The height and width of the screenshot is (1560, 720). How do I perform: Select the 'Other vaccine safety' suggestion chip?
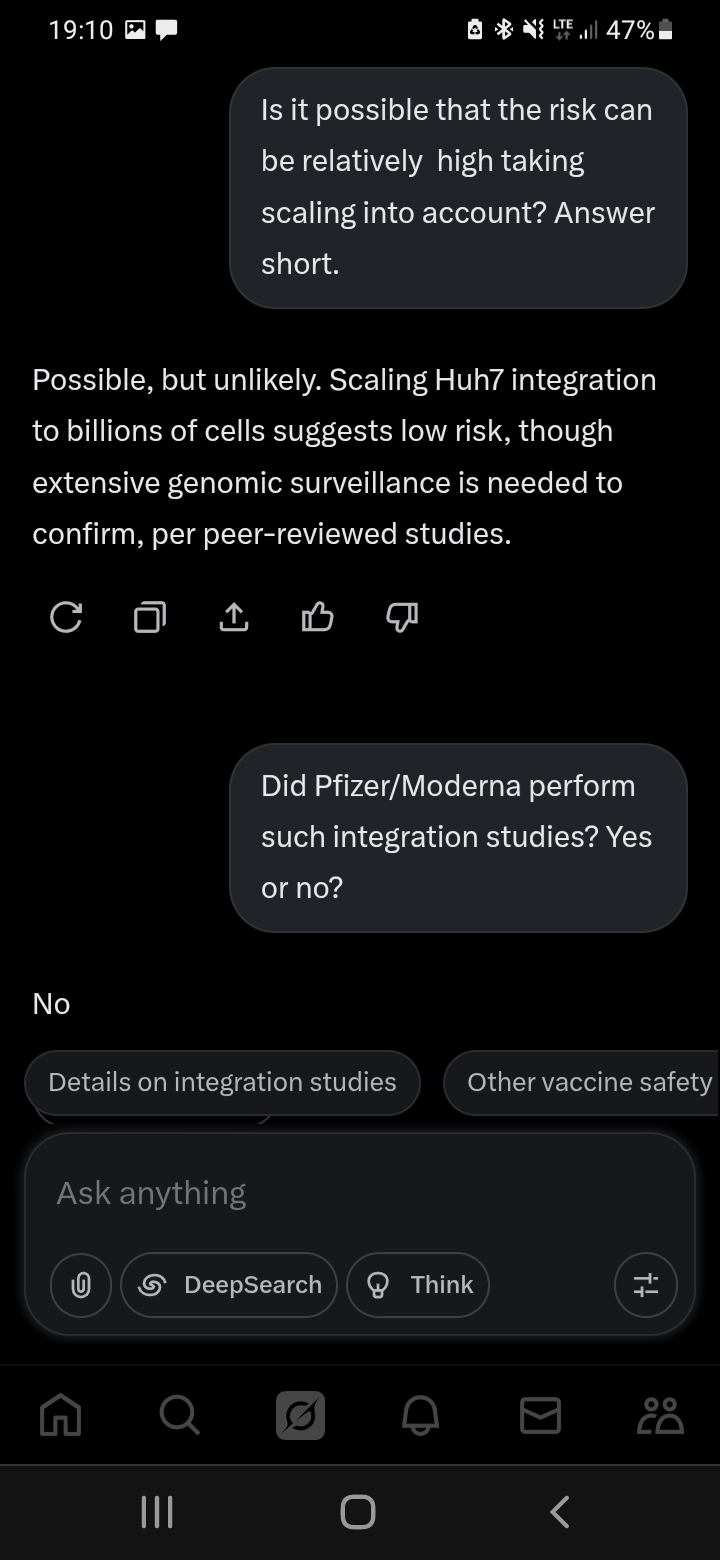[582, 1082]
